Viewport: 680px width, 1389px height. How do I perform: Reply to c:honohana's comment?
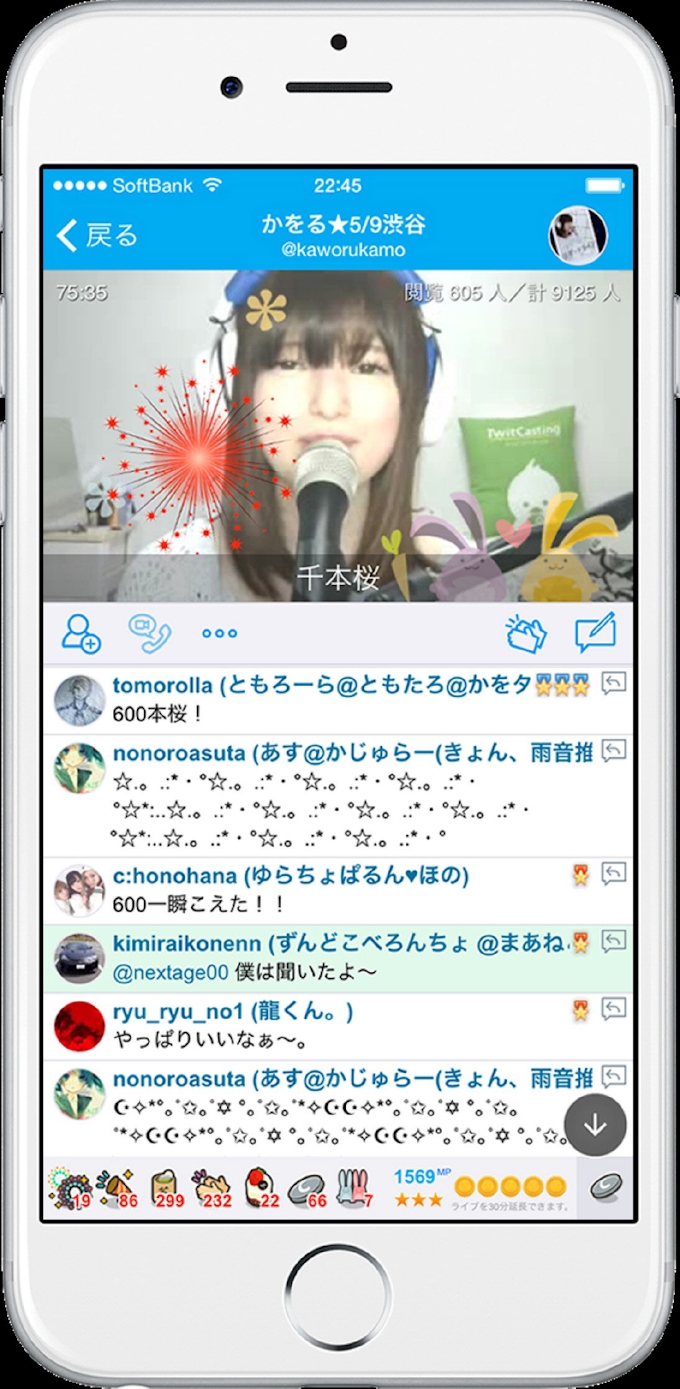coord(614,874)
